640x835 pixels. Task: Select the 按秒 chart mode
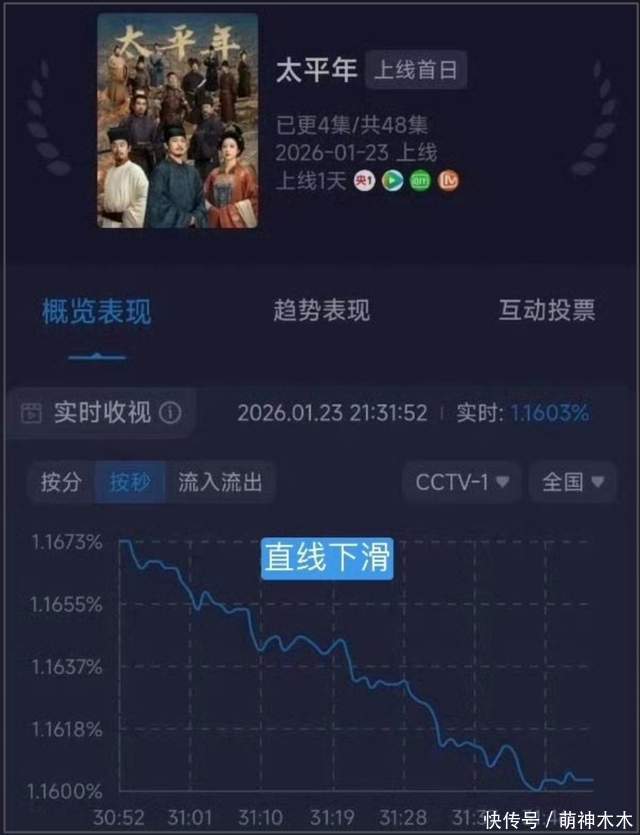[x=130, y=482]
